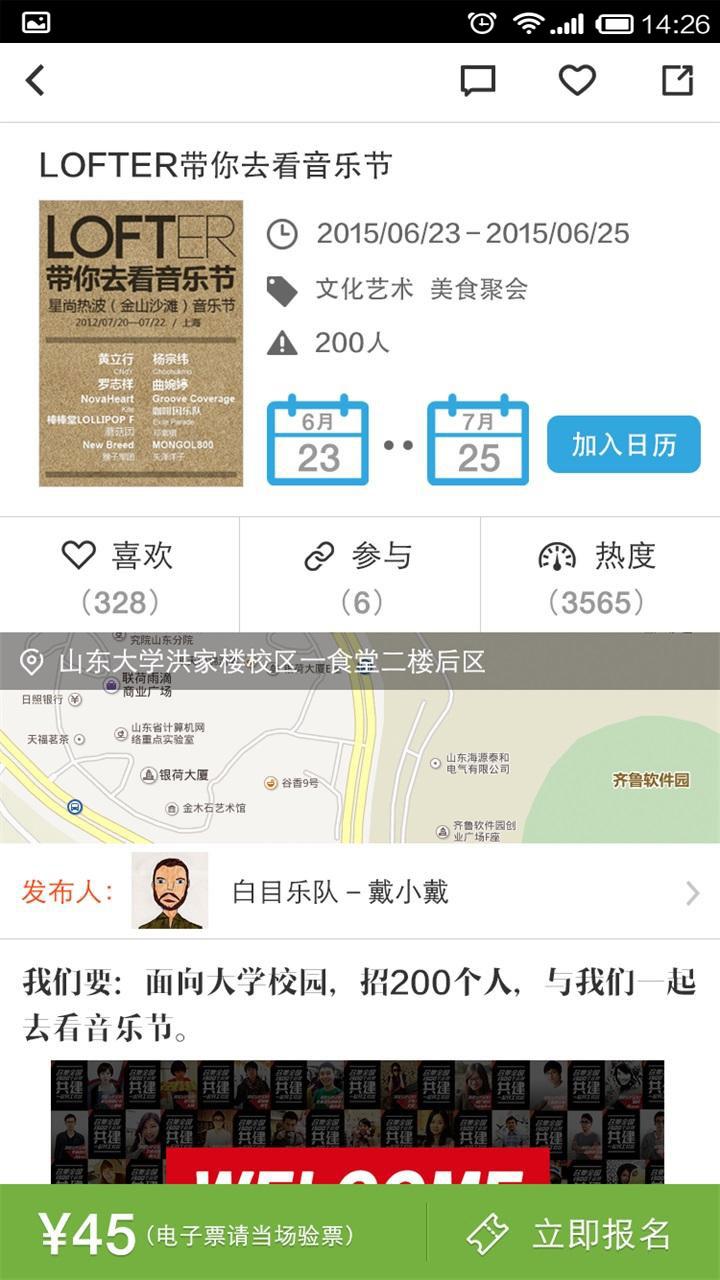
Task: Click the attendee icon next to 200人
Action: click(x=284, y=343)
